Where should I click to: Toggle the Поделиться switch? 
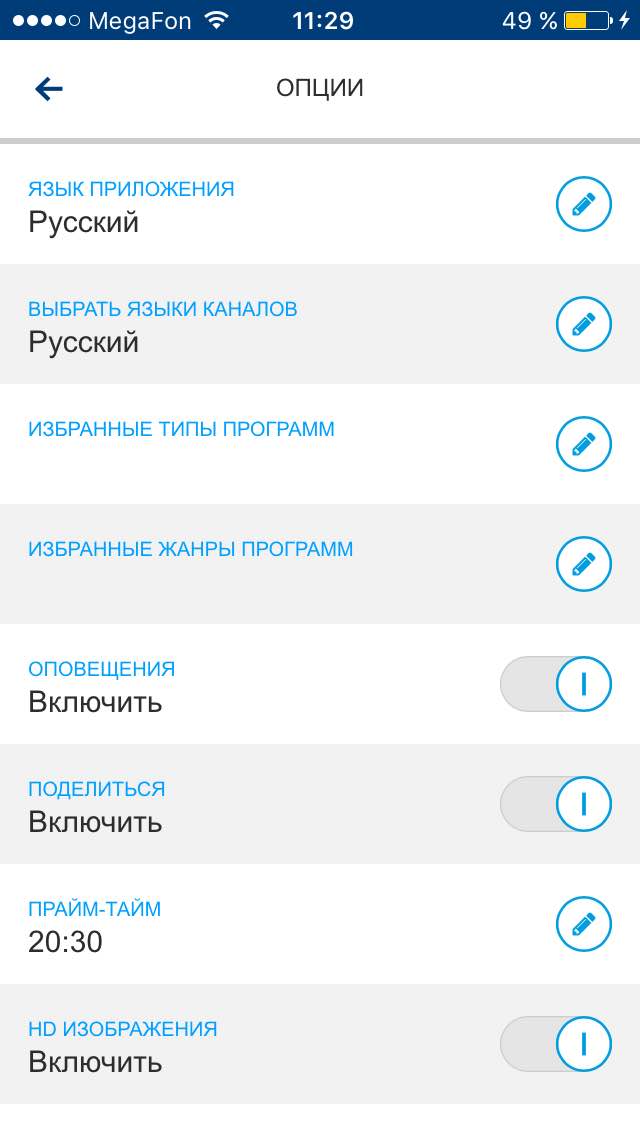coord(556,804)
